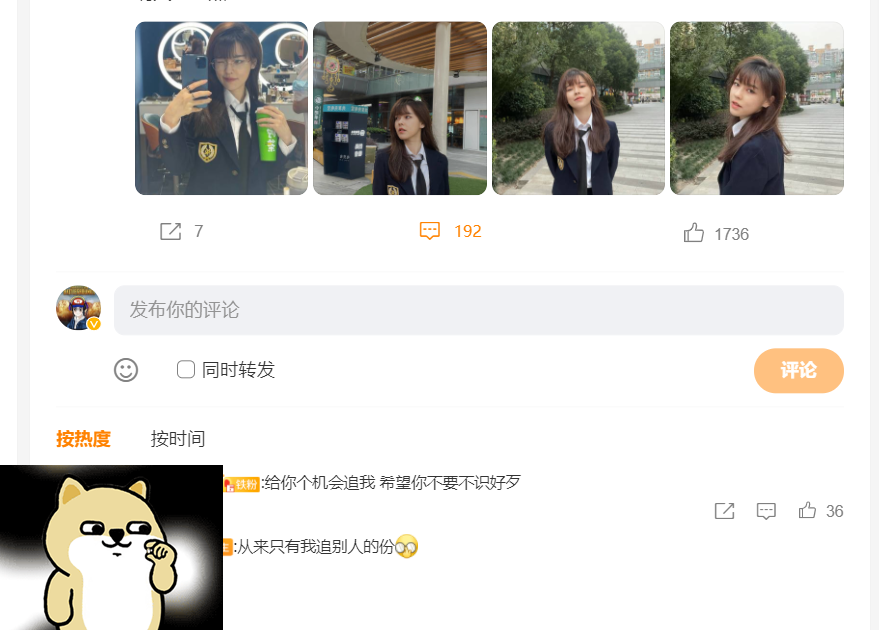
Task: Like the post with 1736 likes
Action: [694, 233]
